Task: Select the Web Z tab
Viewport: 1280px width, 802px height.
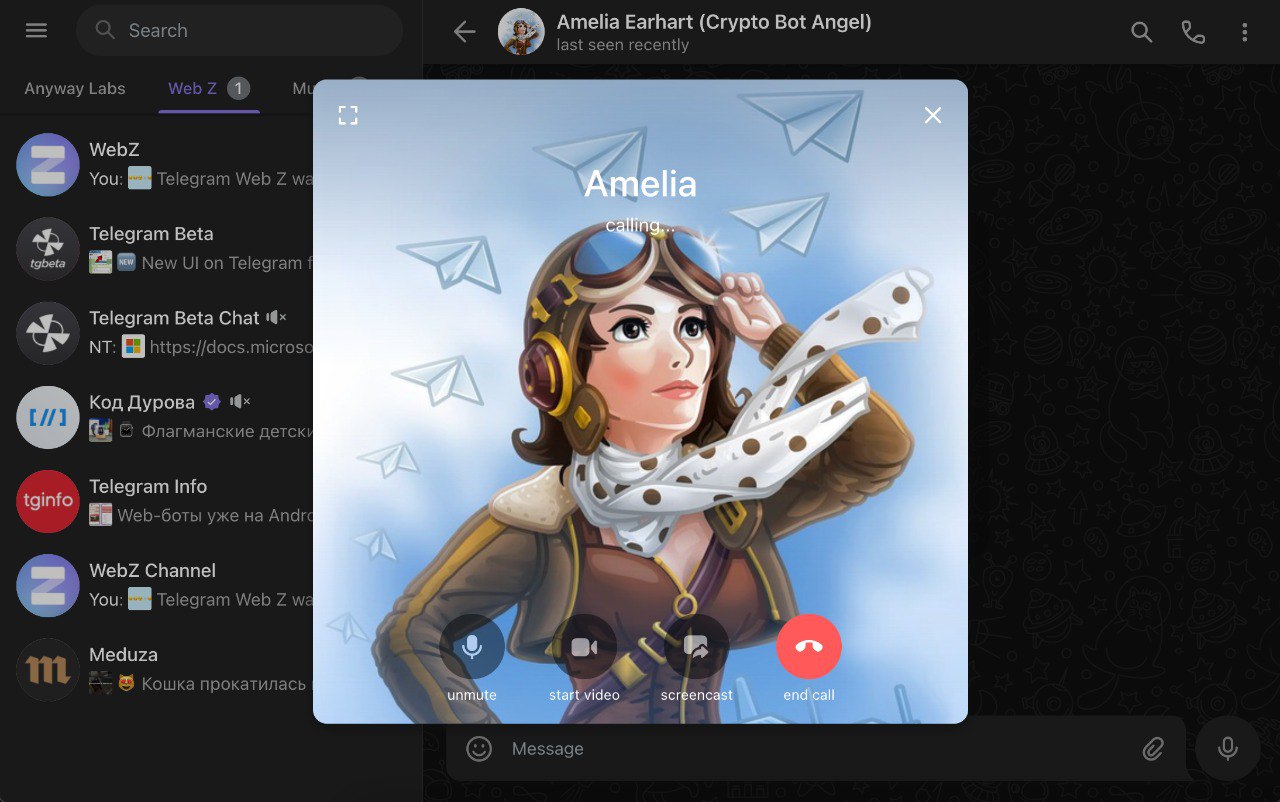Action: (192, 88)
